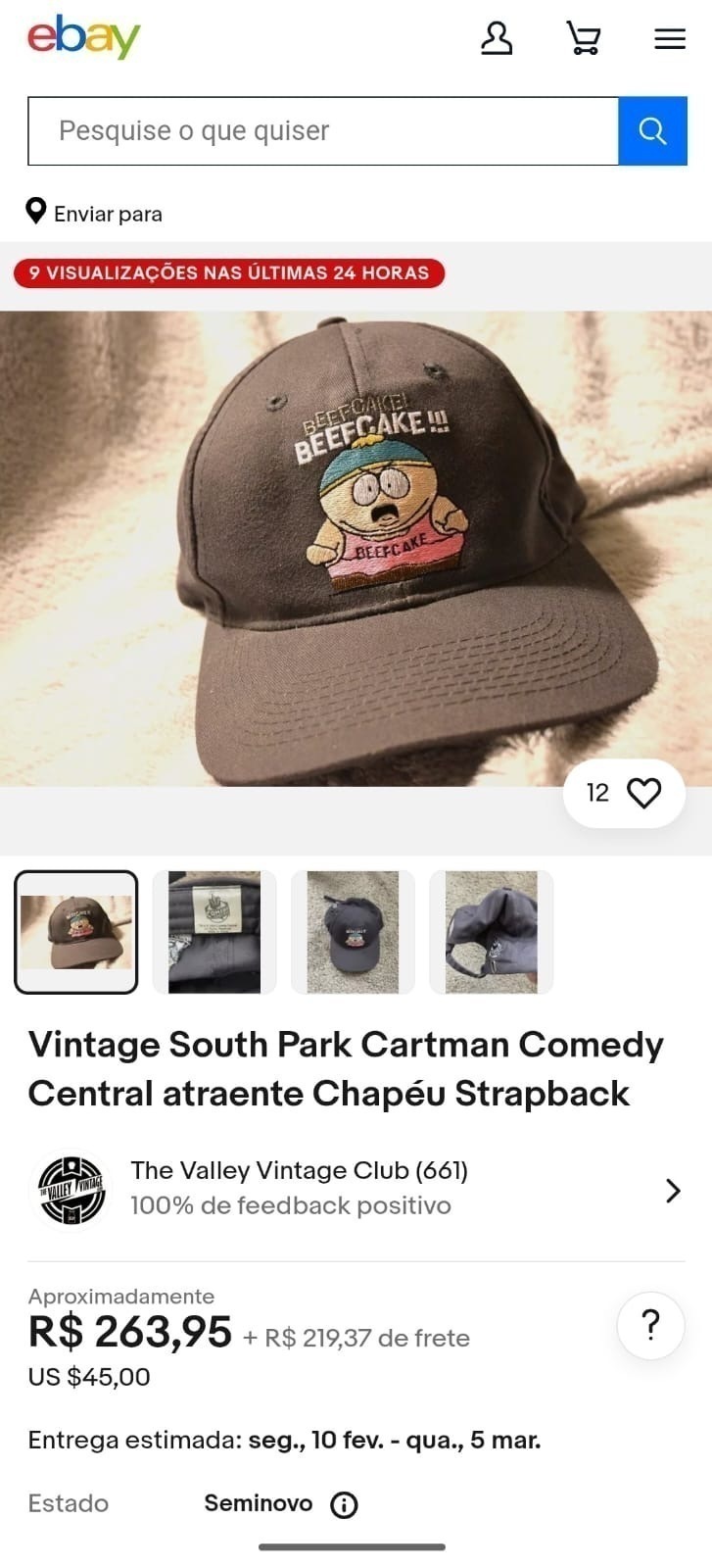The height and width of the screenshot is (1568, 712).
Task: Open The Valley Vintage Club seller profile
Action: 356,1190
